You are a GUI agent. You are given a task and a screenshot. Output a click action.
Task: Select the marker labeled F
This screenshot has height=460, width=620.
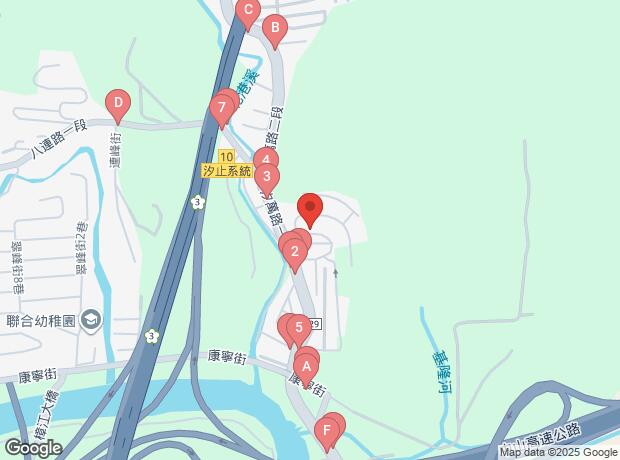click(x=324, y=432)
